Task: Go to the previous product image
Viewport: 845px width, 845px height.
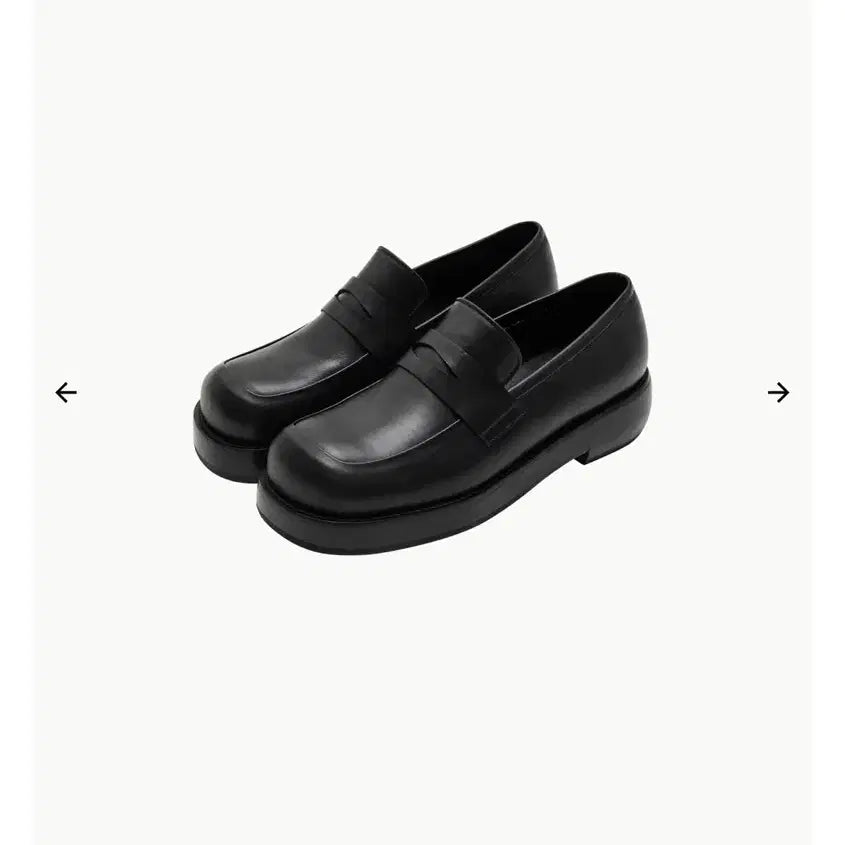Action: (66, 393)
